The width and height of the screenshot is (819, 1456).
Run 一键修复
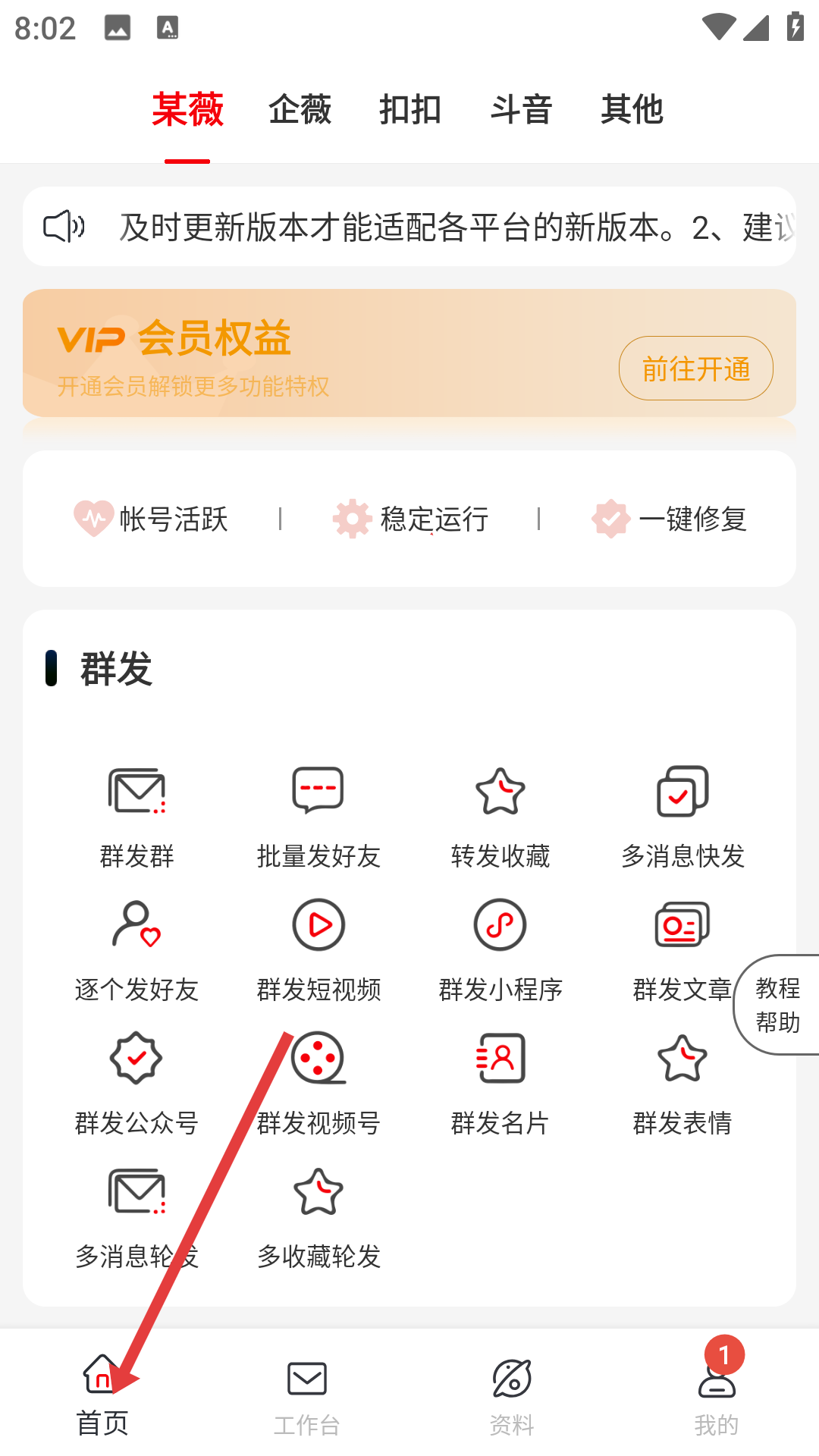pyautogui.click(x=670, y=519)
